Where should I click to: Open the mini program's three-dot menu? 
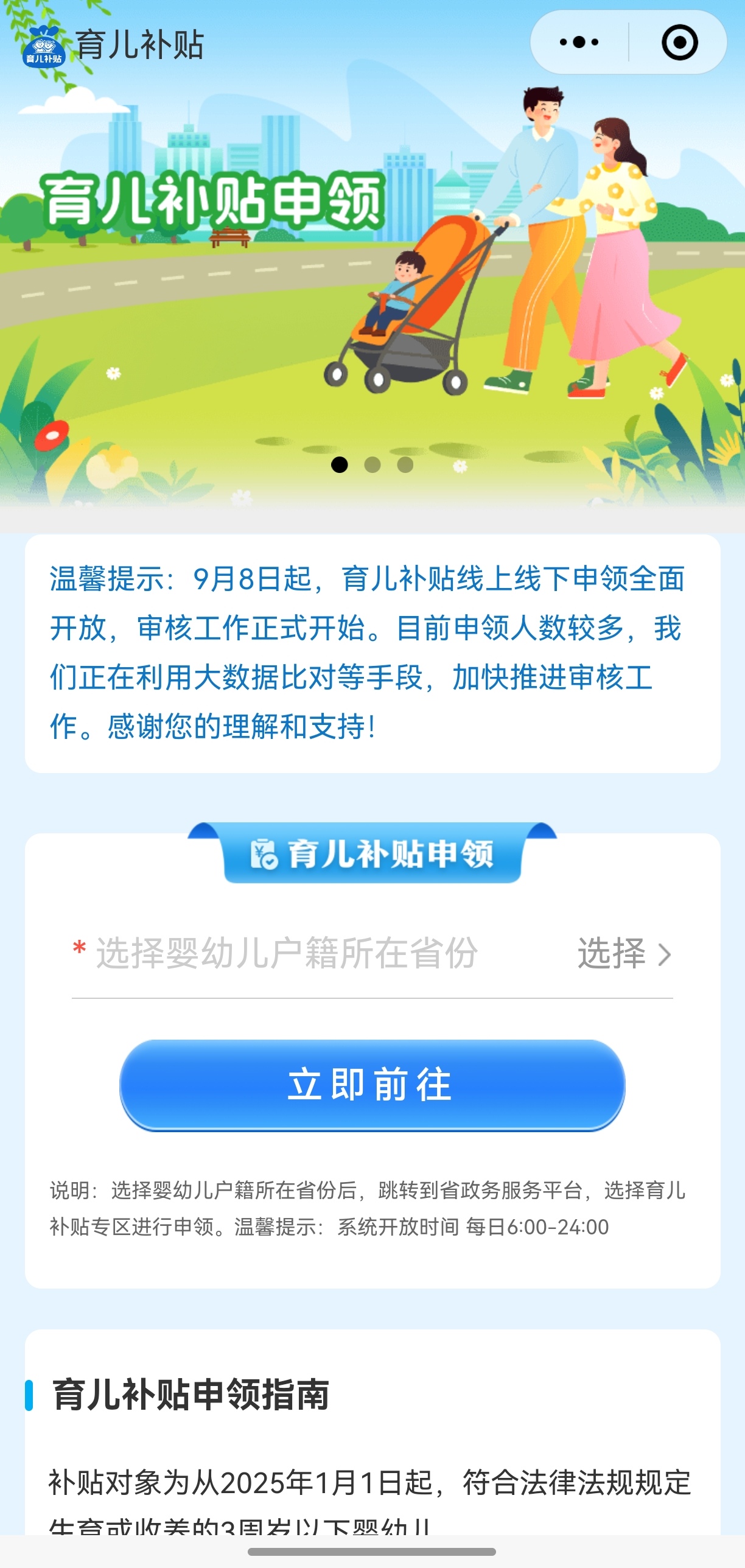pos(579,43)
